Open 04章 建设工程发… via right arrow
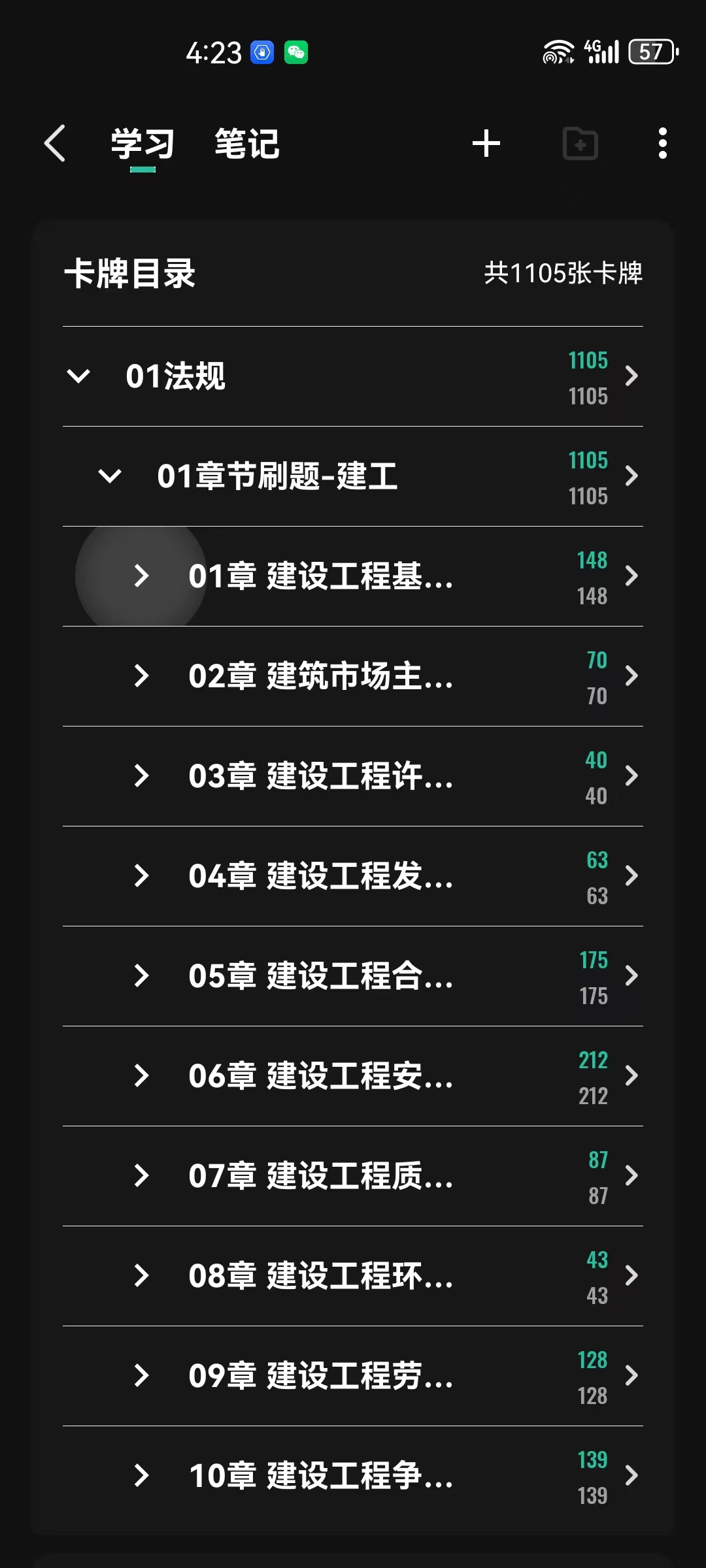The width and height of the screenshot is (706, 1568). [x=631, y=876]
